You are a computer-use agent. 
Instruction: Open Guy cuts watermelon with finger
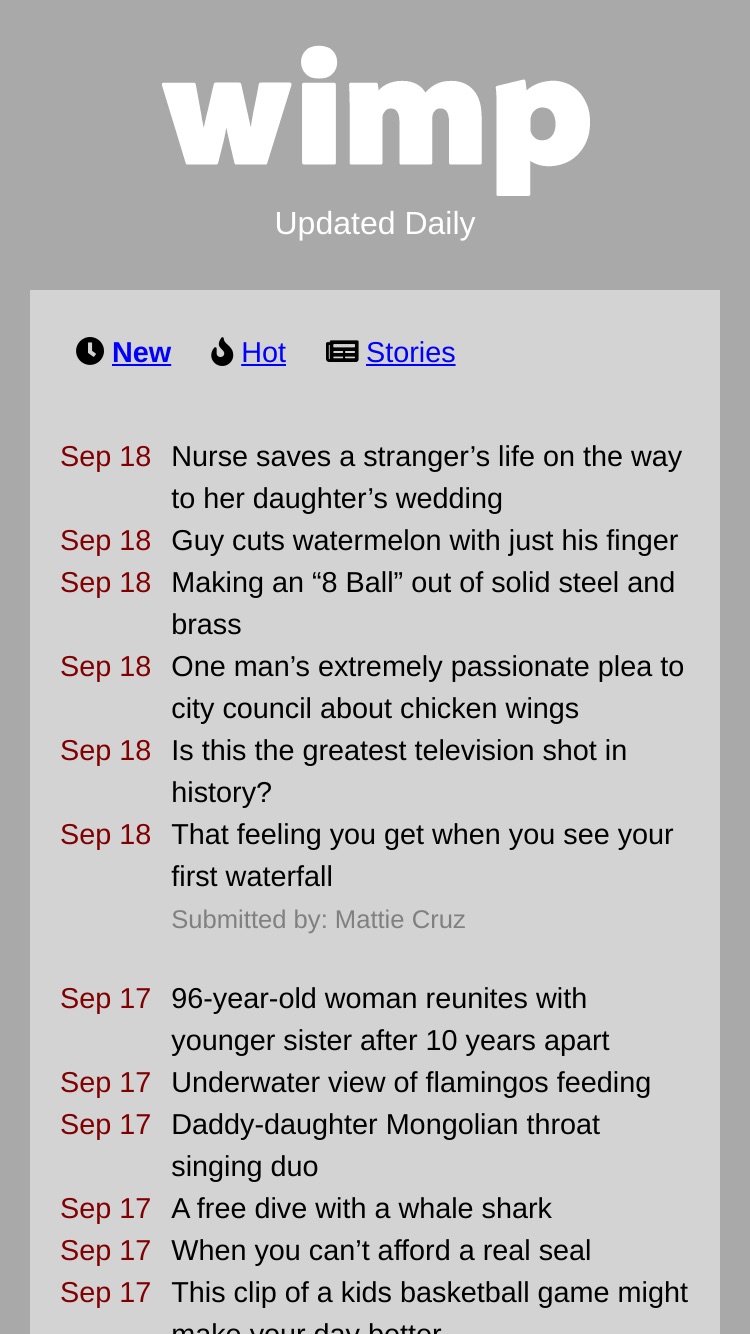tap(424, 540)
